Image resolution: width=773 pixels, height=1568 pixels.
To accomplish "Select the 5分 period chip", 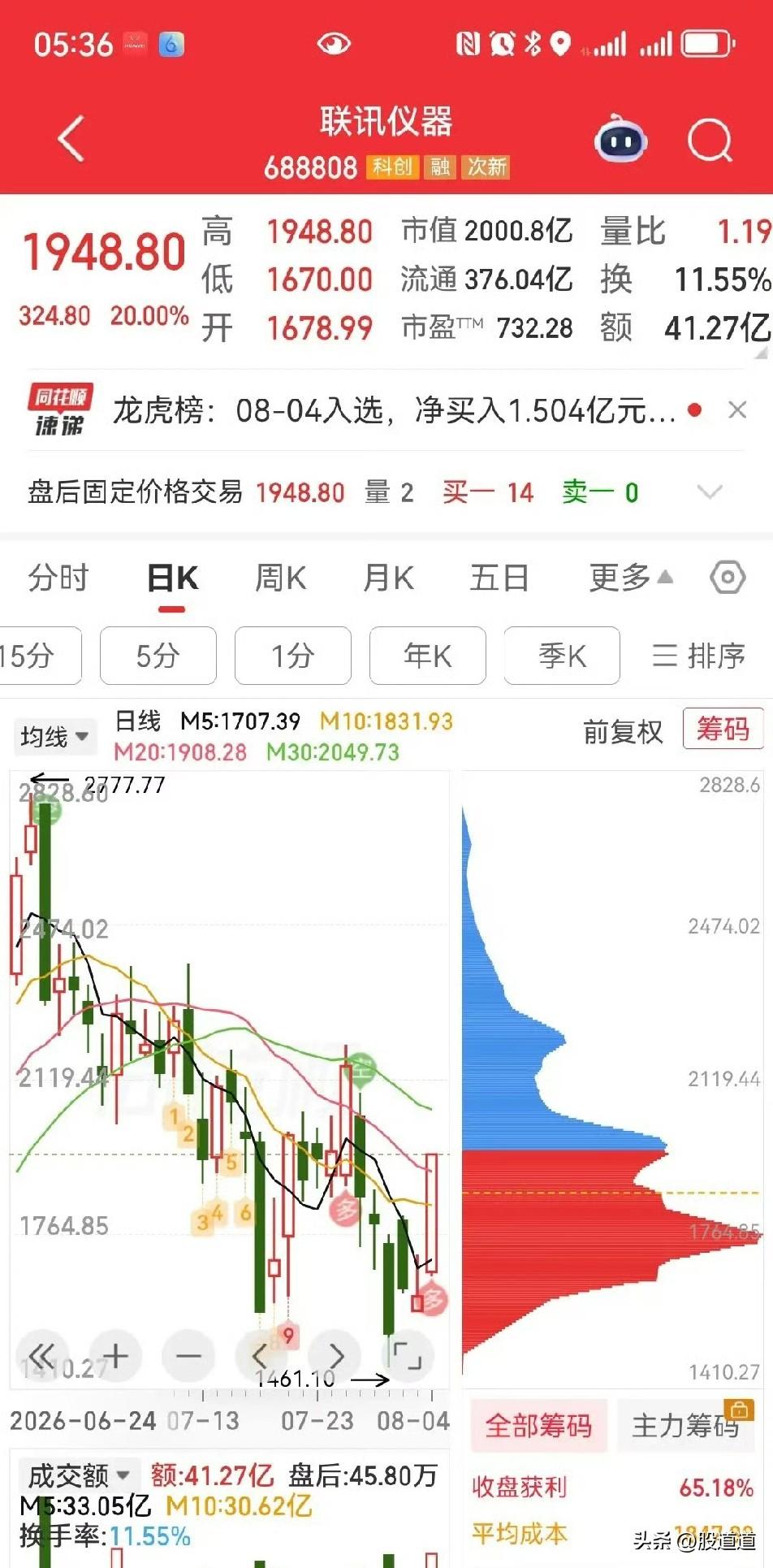I will (x=158, y=655).
